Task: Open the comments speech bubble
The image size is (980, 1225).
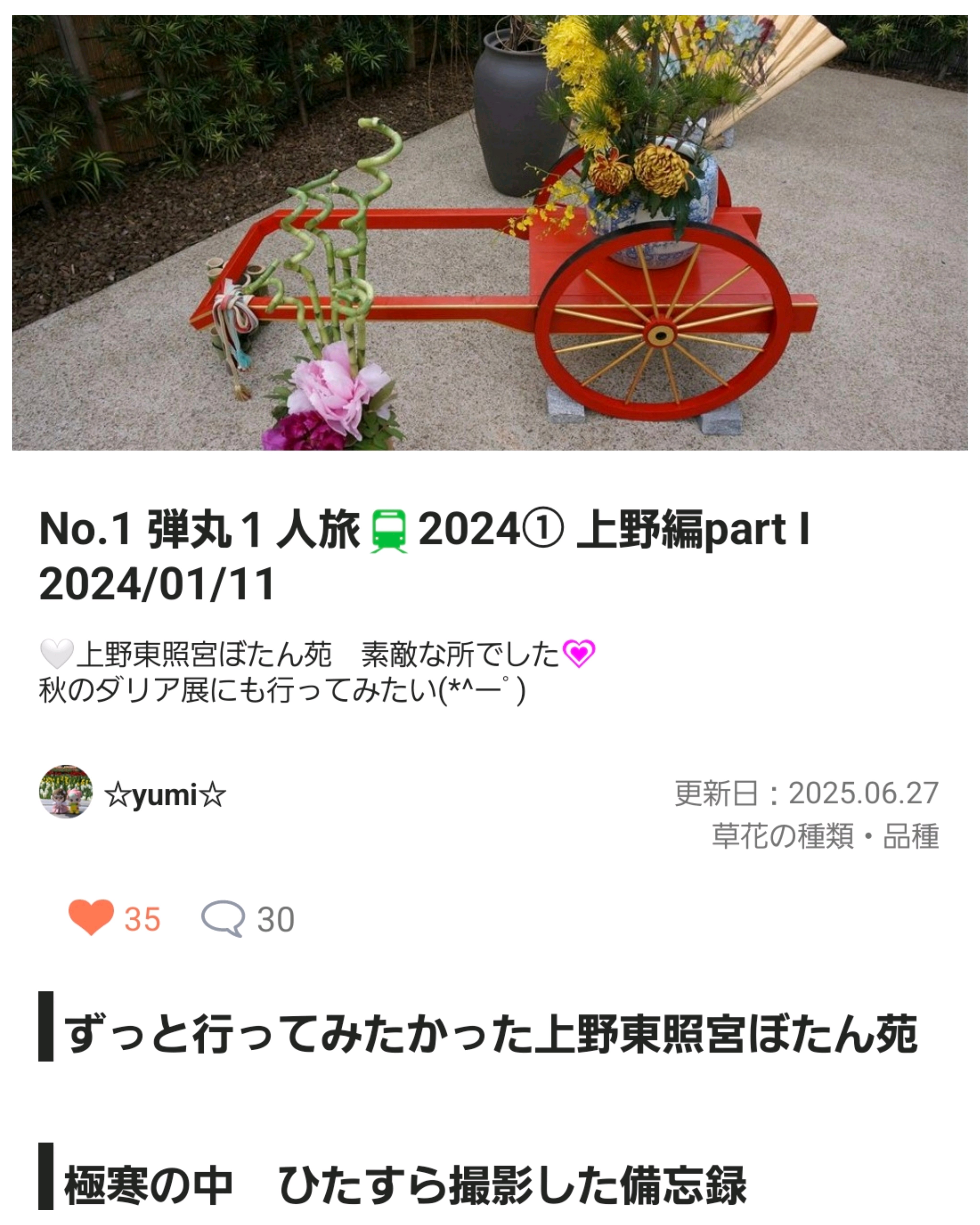Action: coord(223,918)
